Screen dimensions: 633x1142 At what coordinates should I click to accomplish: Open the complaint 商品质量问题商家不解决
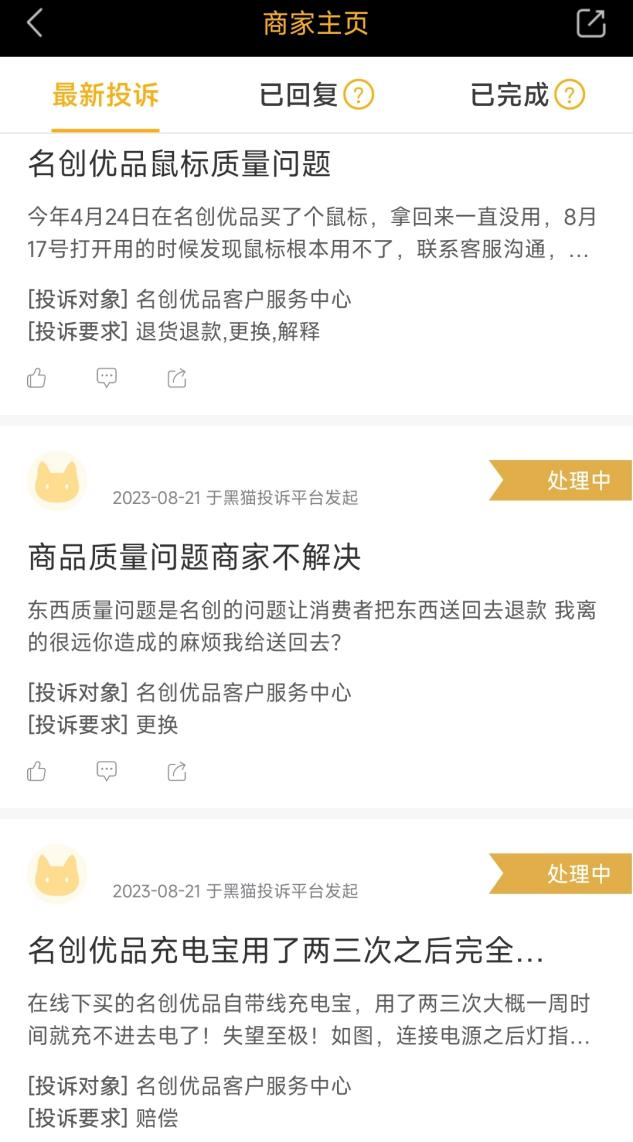click(x=194, y=558)
